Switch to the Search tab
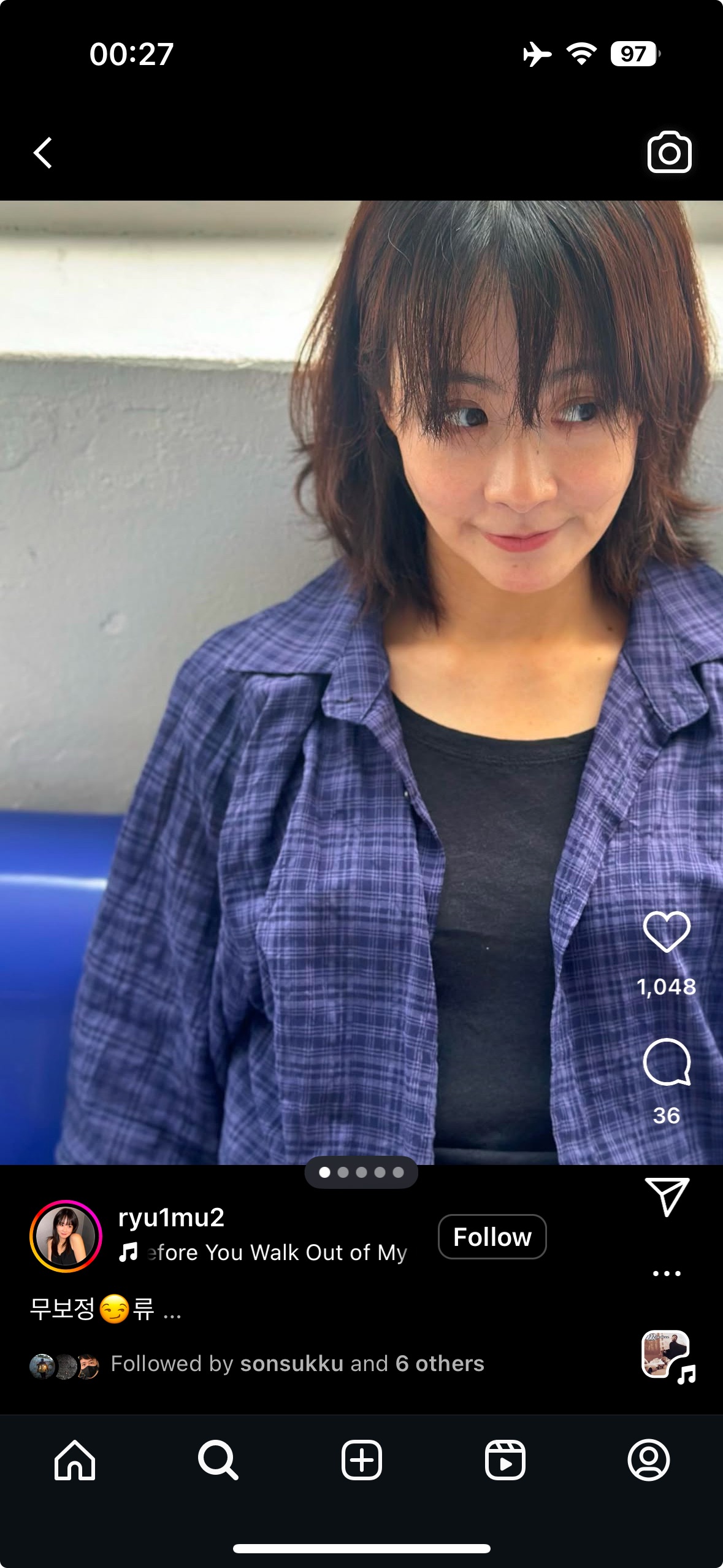The height and width of the screenshot is (1568, 723). tap(218, 1460)
